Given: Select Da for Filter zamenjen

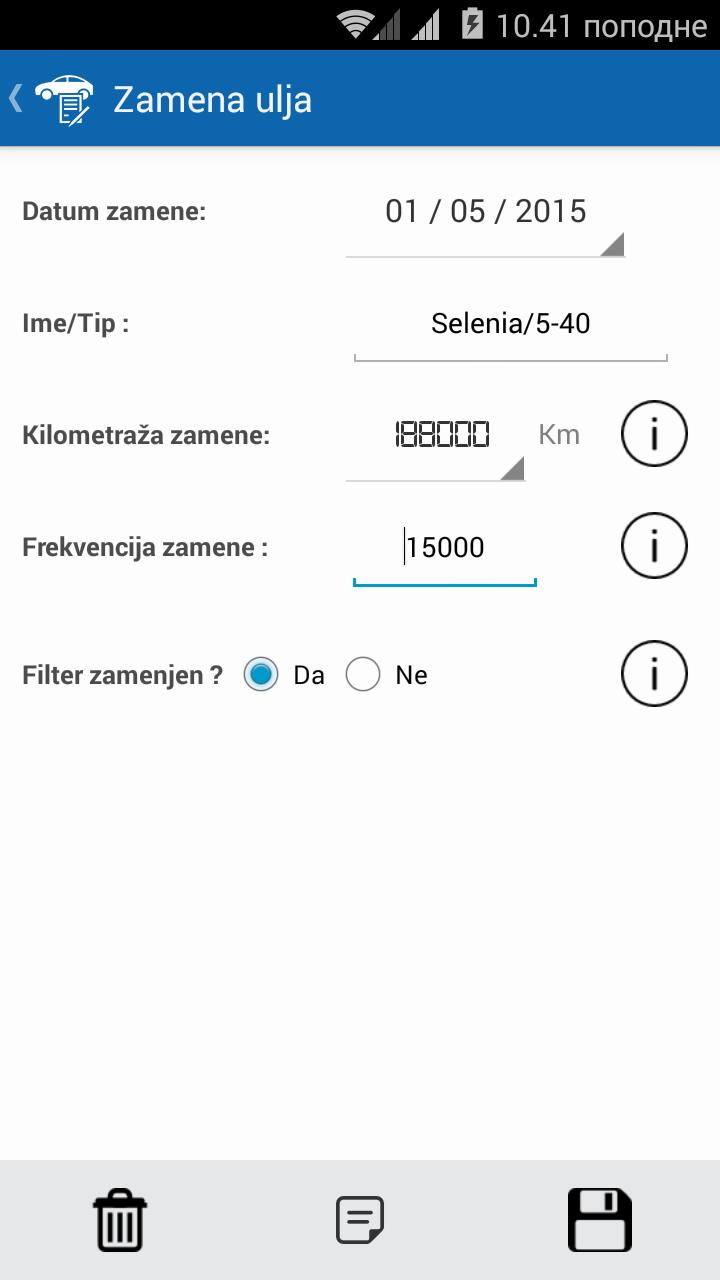Looking at the screenshot, I should [260, 674].
